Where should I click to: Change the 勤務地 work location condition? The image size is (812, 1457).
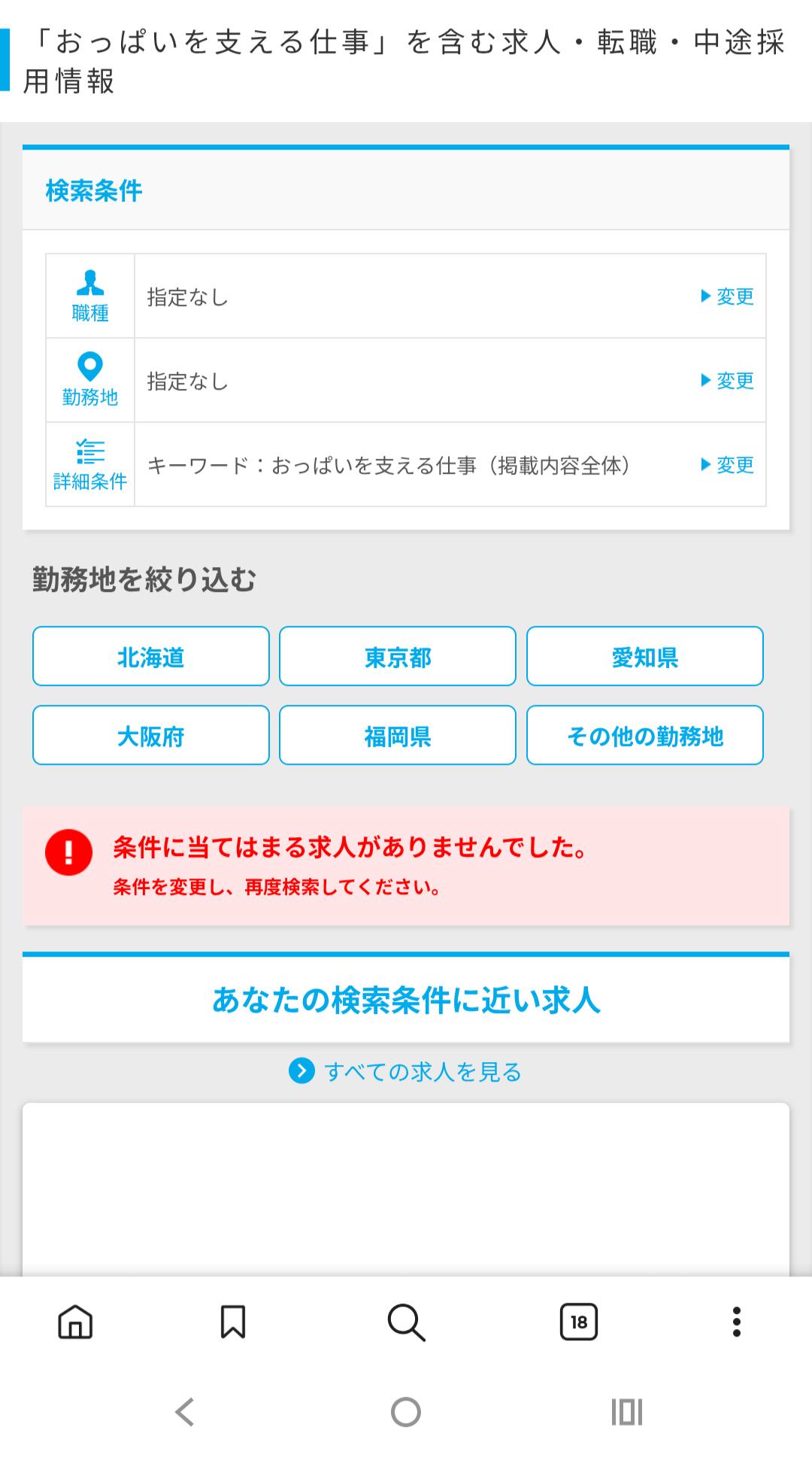[726, 381]
